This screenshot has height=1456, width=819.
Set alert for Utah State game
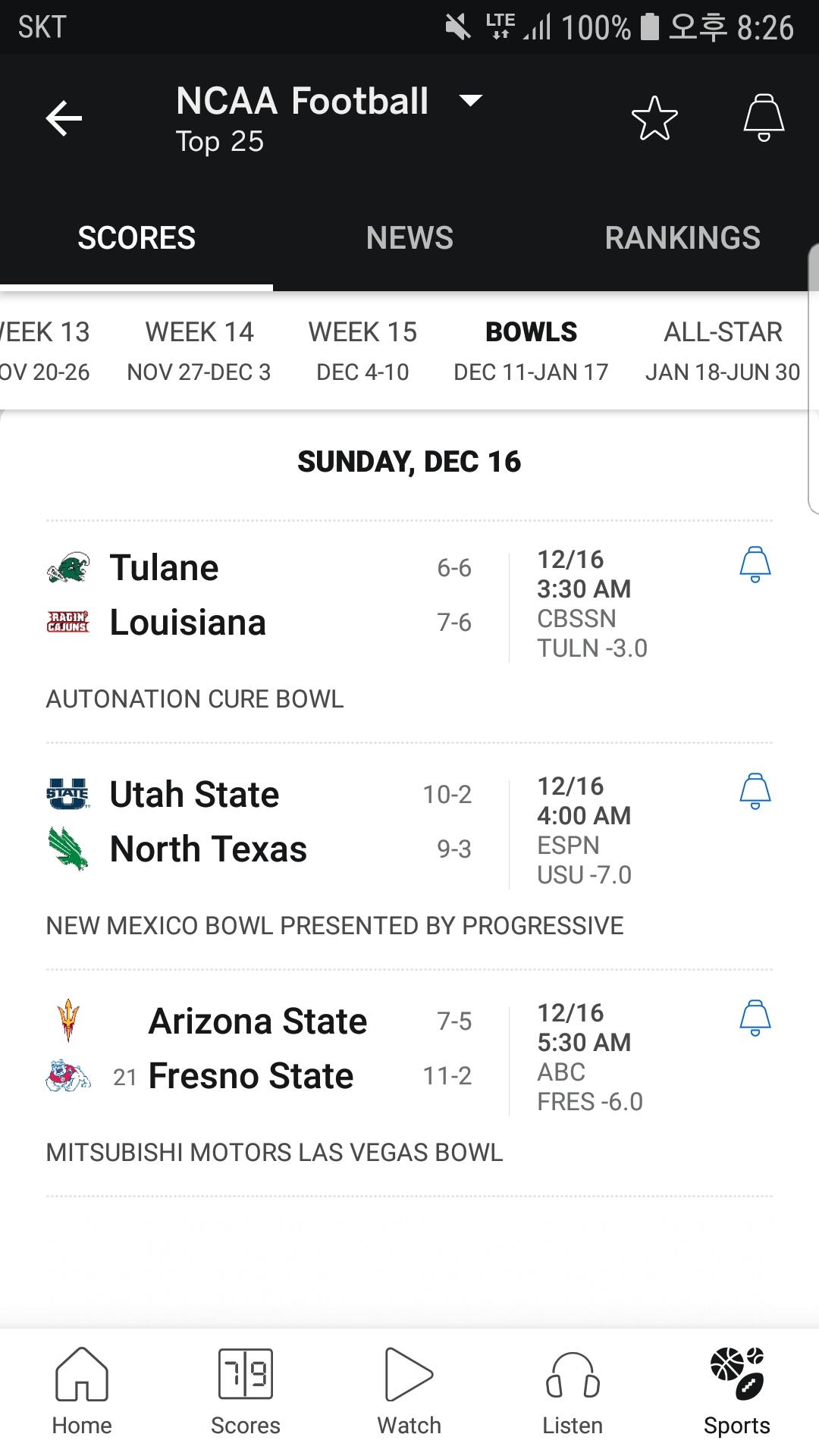tap(755, 792)
